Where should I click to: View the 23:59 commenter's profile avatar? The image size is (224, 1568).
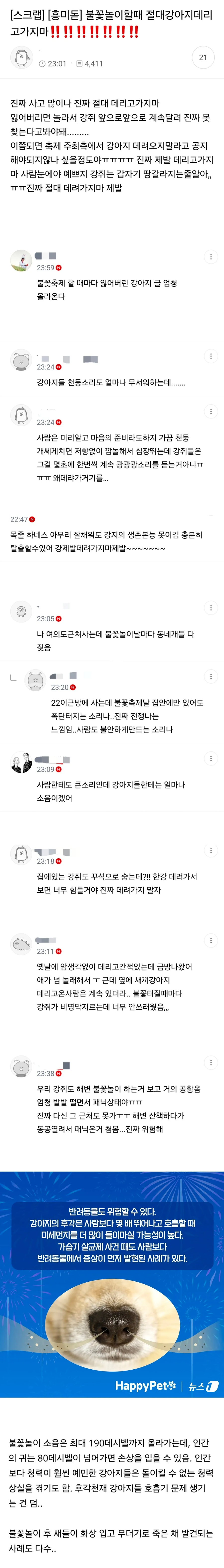(x=21, y=260)
